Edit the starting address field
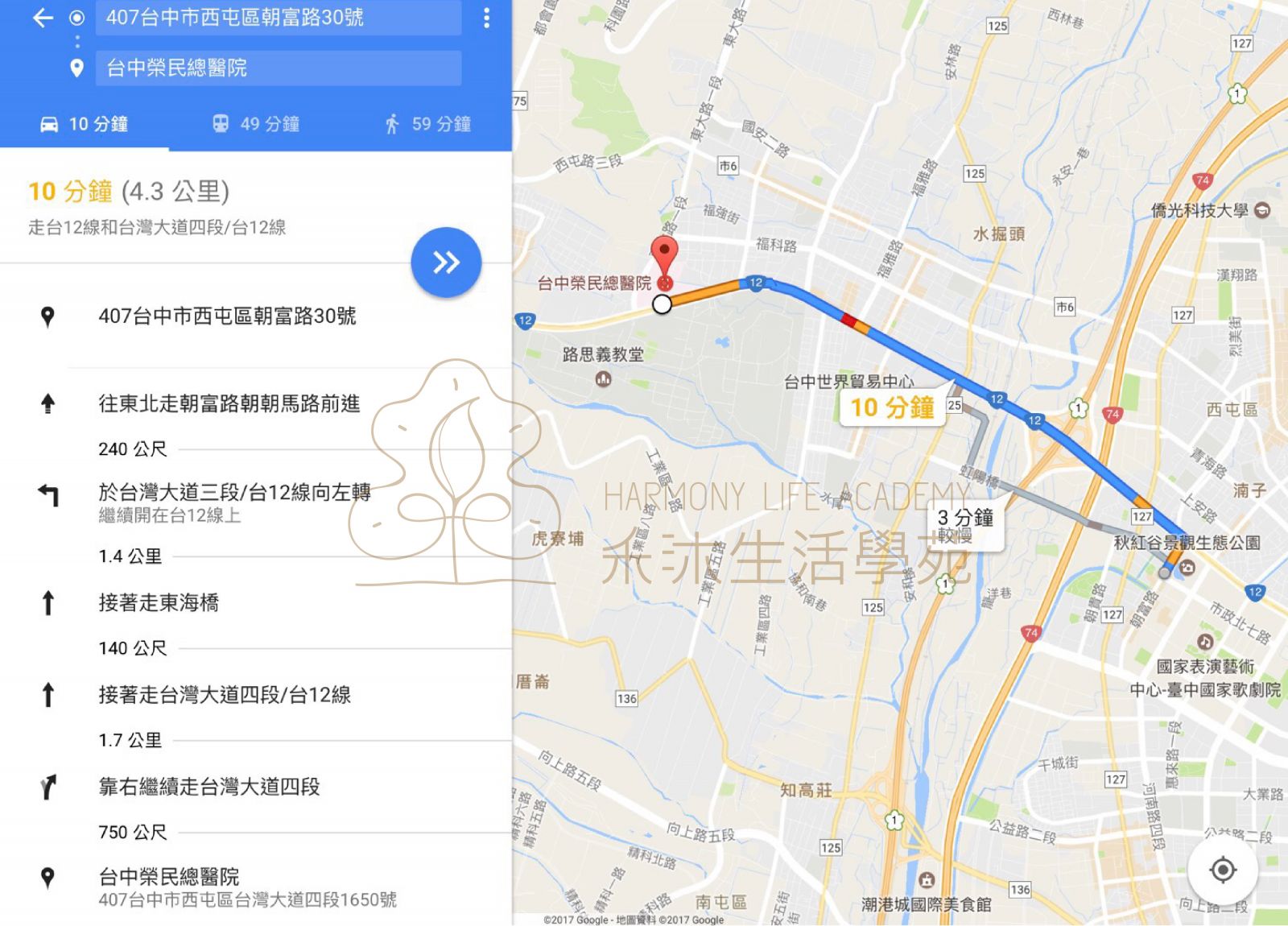This screenshot has height=926, width=1288. pyautogui.click(x=278, y=18)
